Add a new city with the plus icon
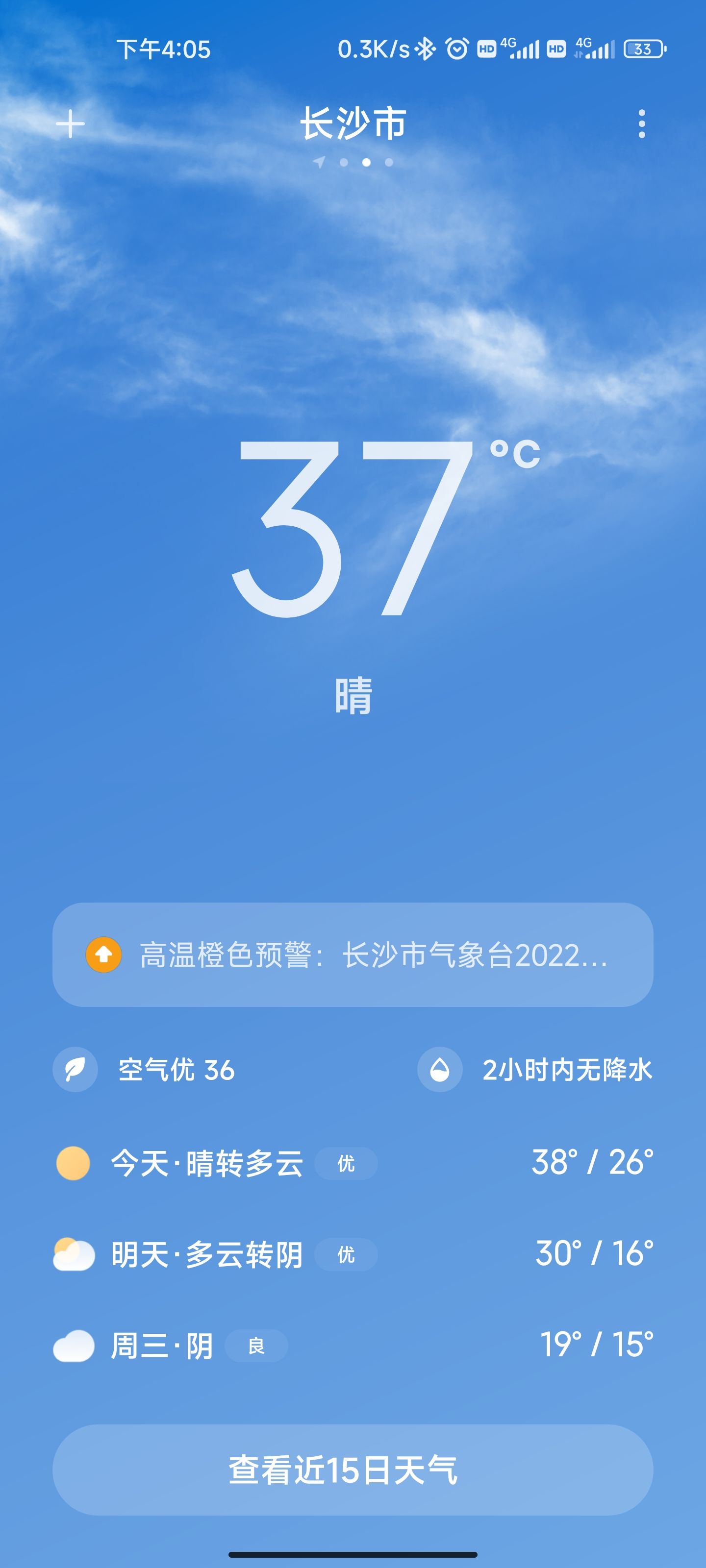Image resolution: width=706 pixels, height=1568 pixels. pos(70,124)
